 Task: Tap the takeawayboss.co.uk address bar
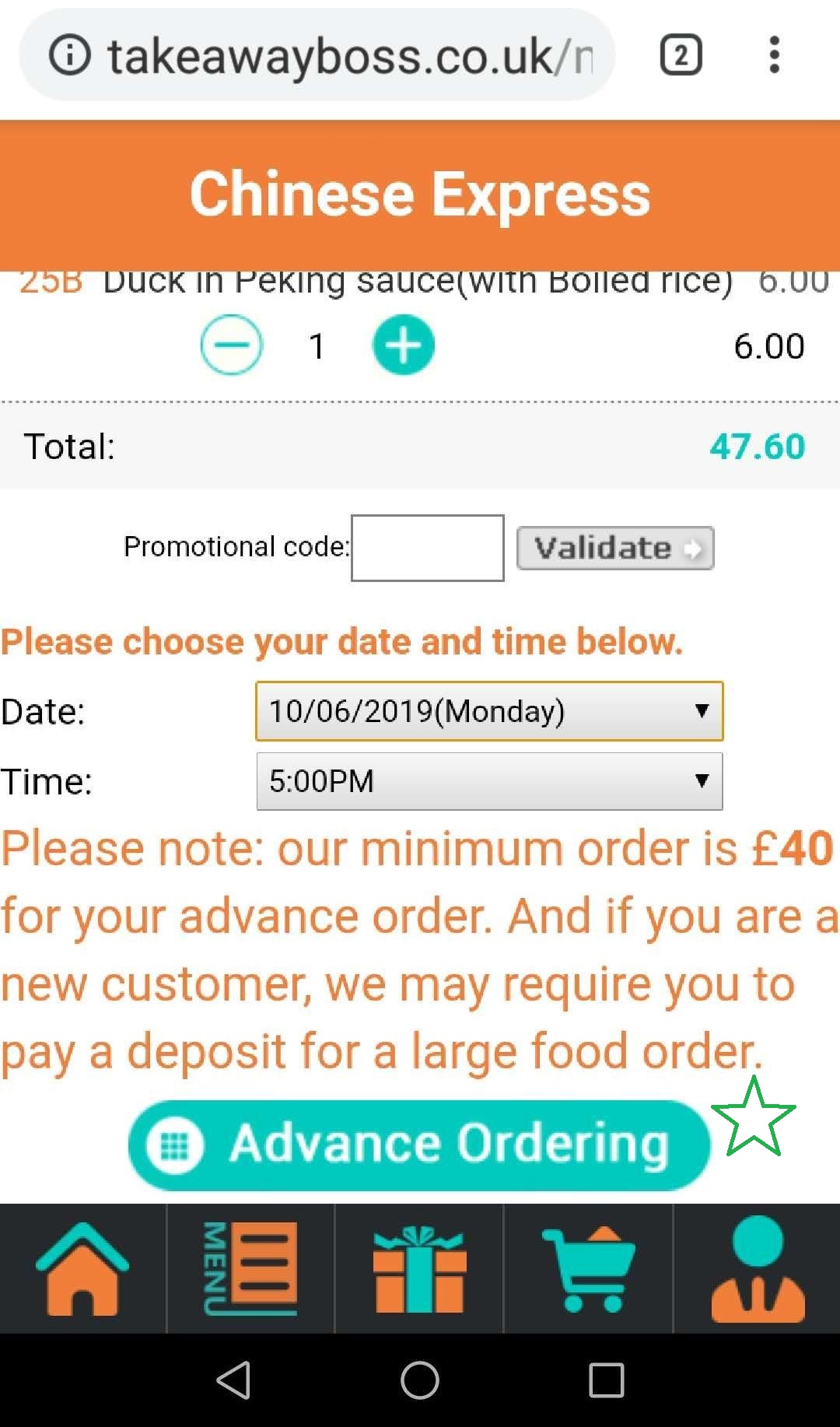tap(317, 55)
